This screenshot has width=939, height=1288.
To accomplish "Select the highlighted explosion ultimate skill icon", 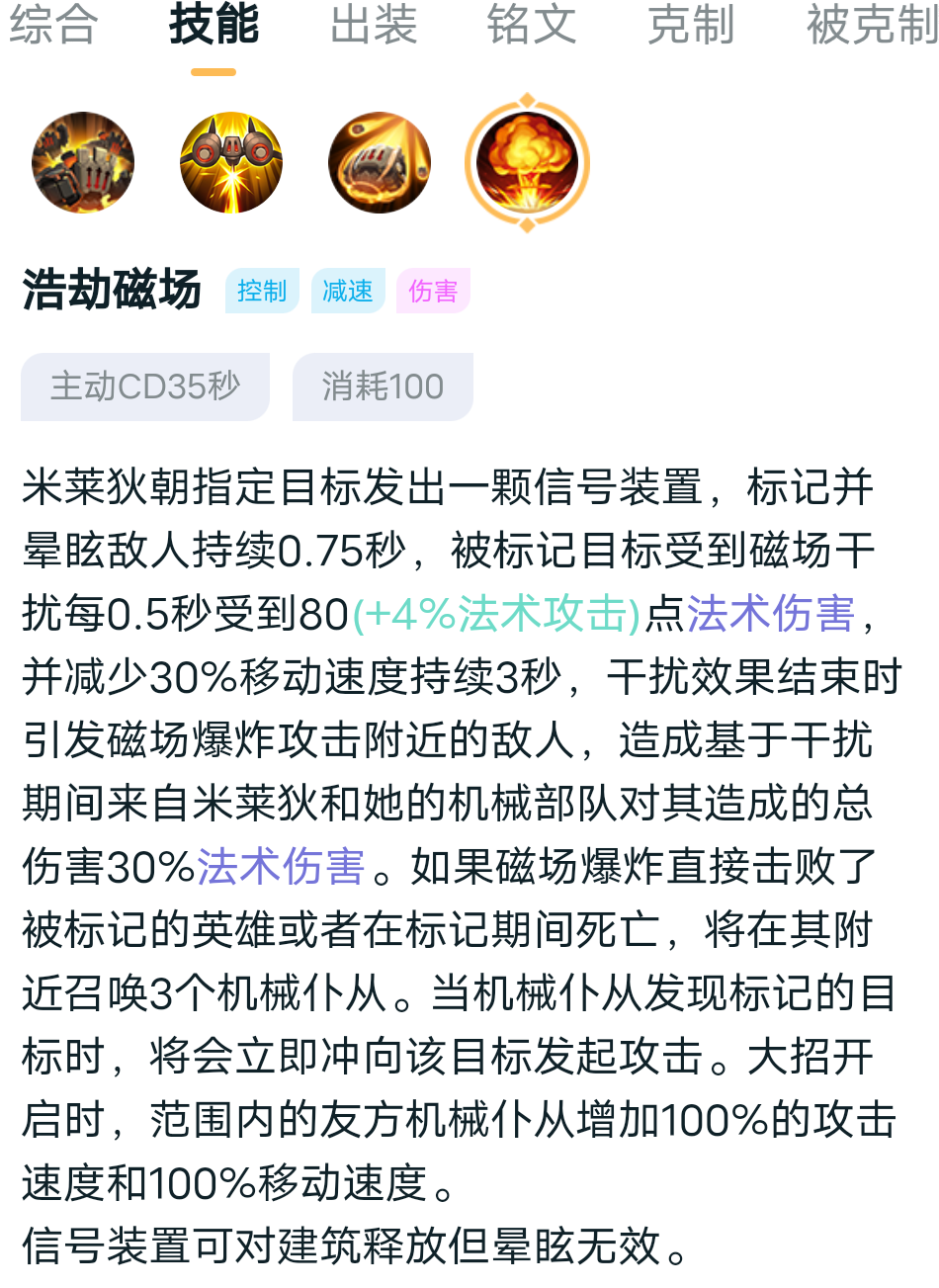I will 528,162.
